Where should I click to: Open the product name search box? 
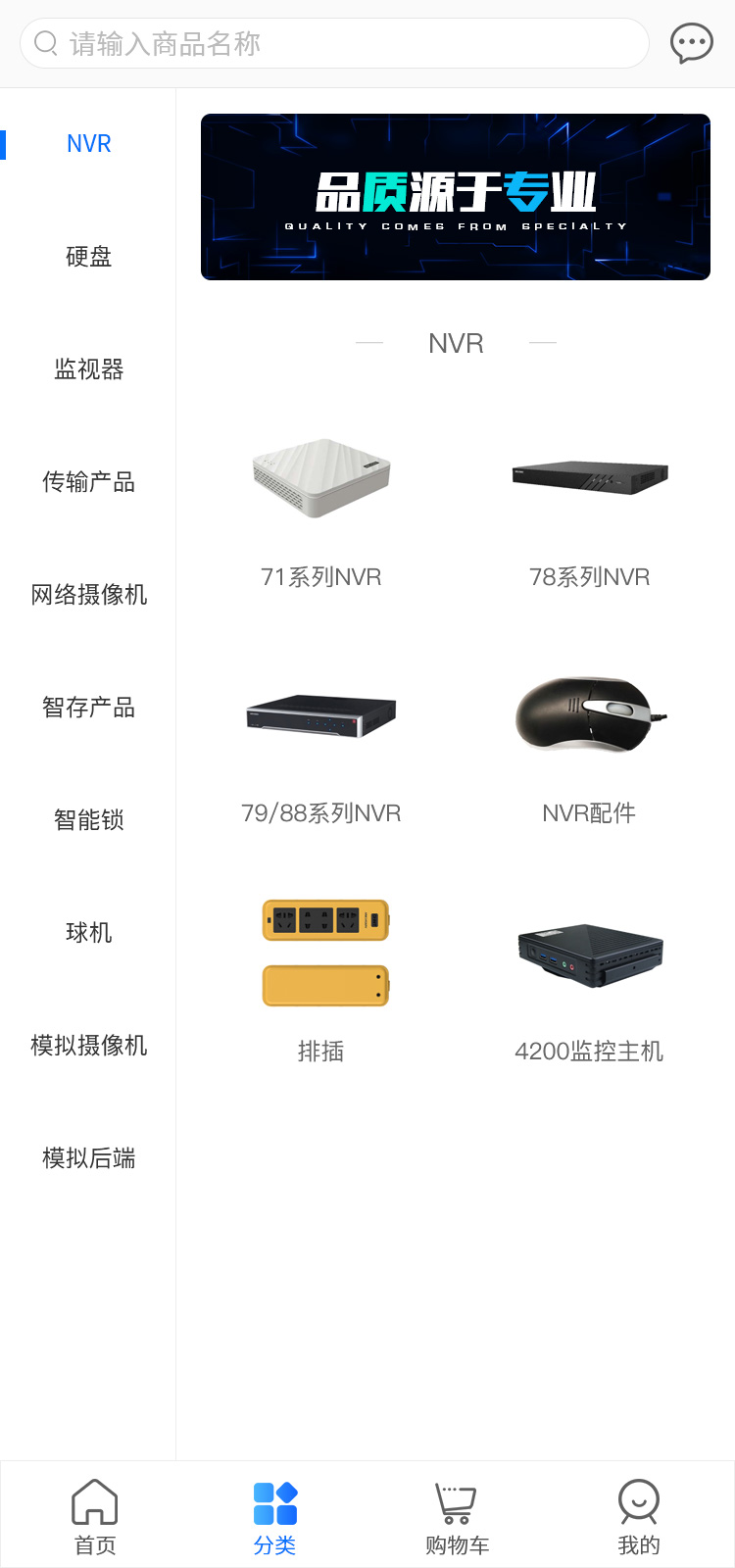[333, 44]
